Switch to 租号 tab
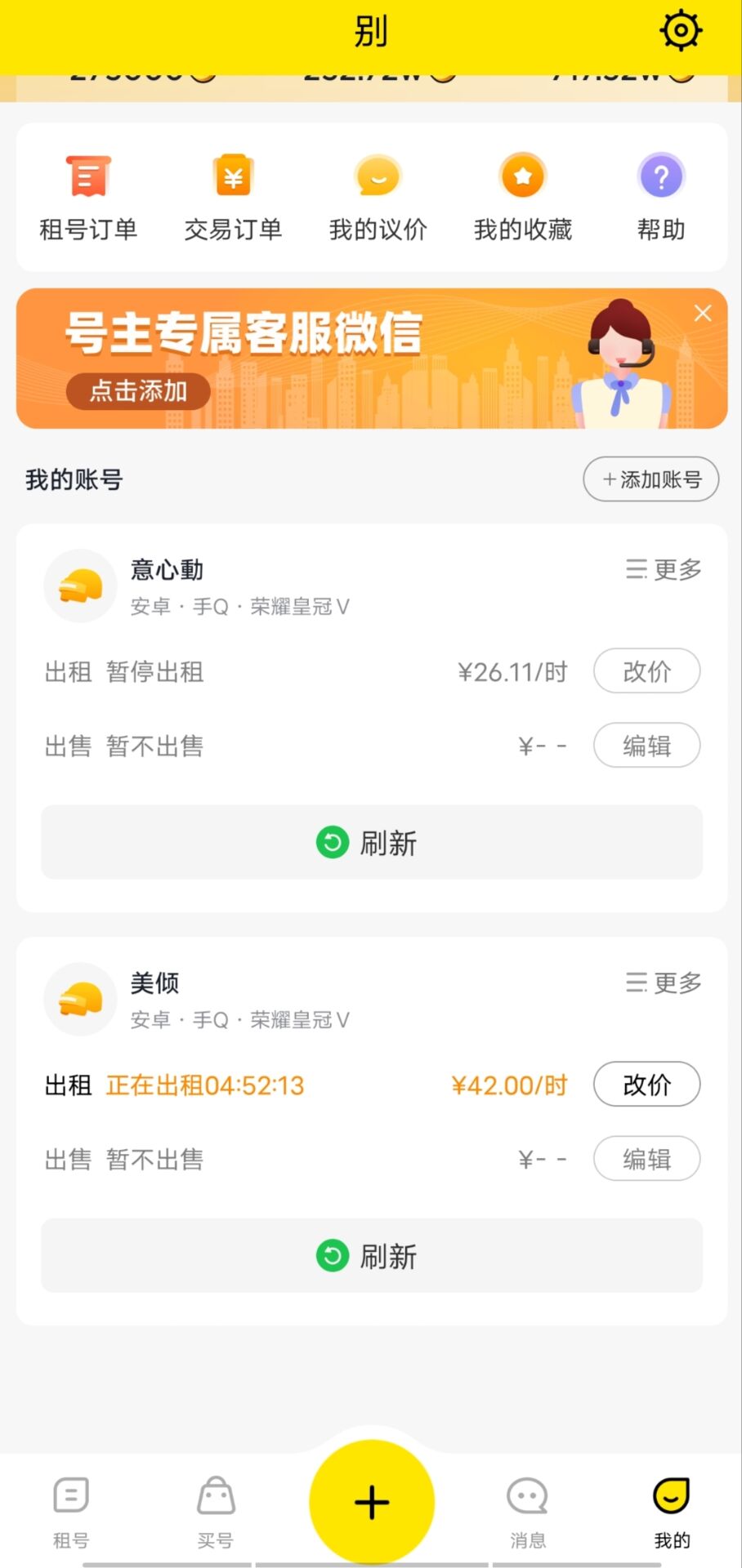 69,1511
